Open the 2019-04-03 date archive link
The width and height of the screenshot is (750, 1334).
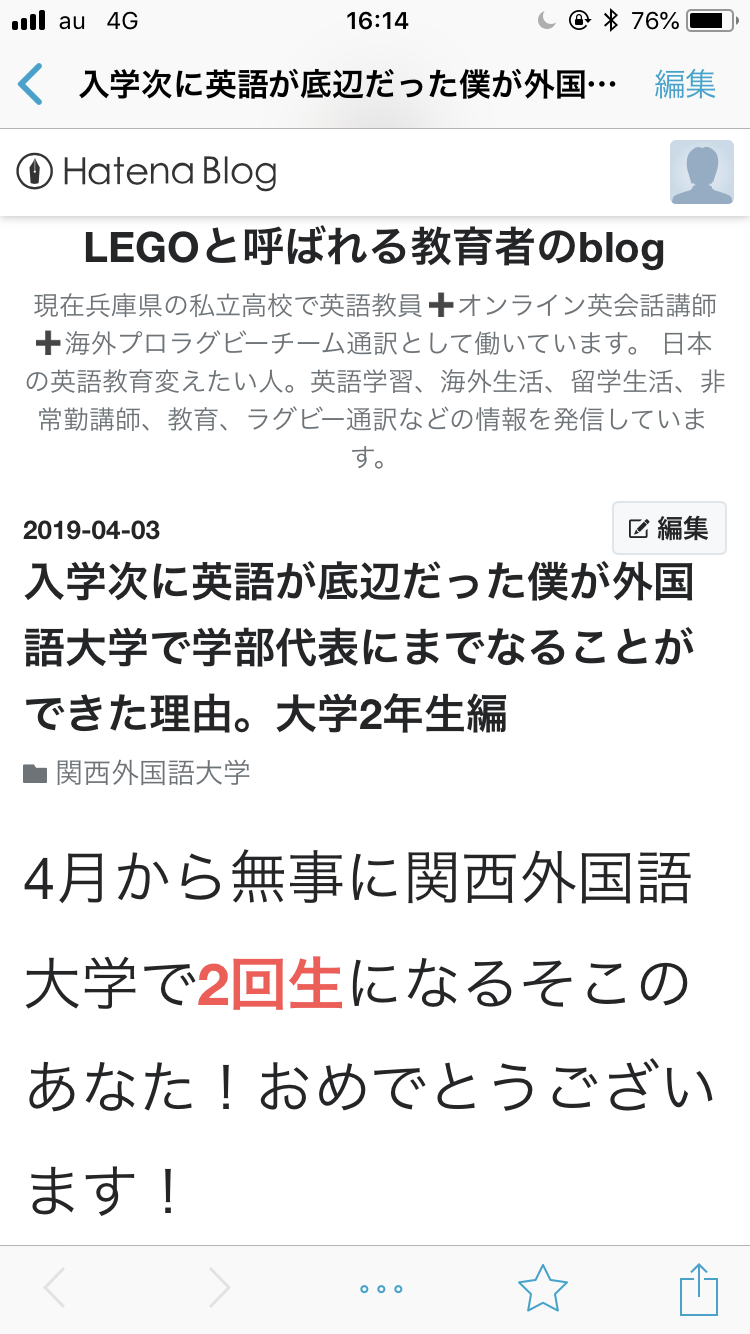click(92, 530)
